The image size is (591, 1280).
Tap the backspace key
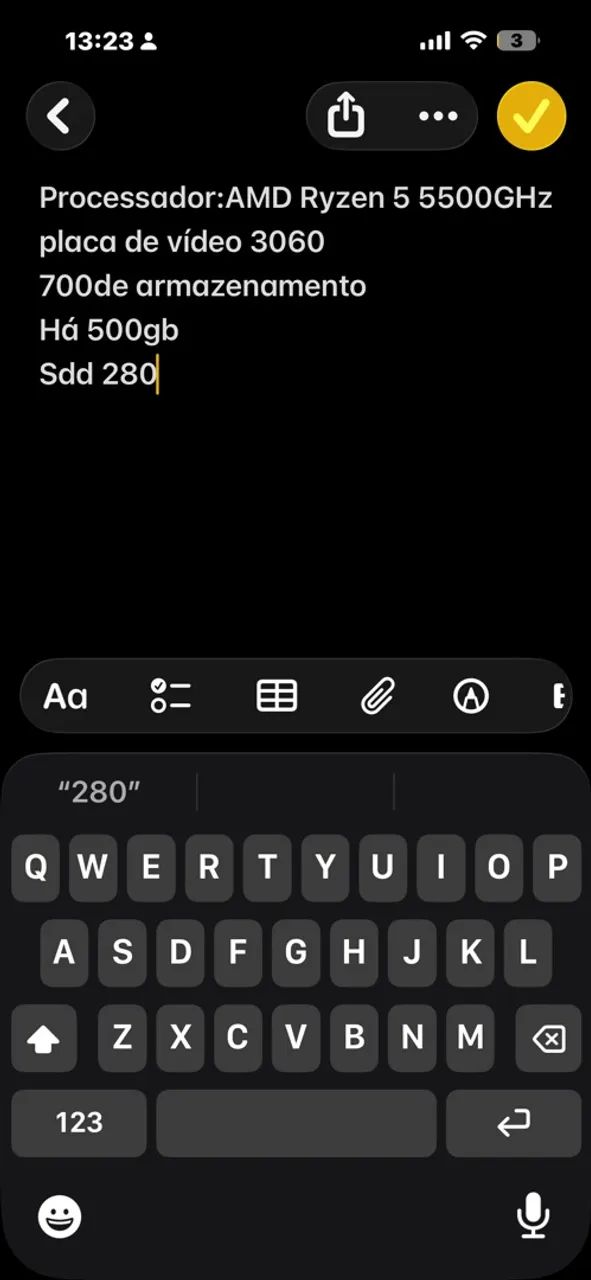pos(548,1037)
